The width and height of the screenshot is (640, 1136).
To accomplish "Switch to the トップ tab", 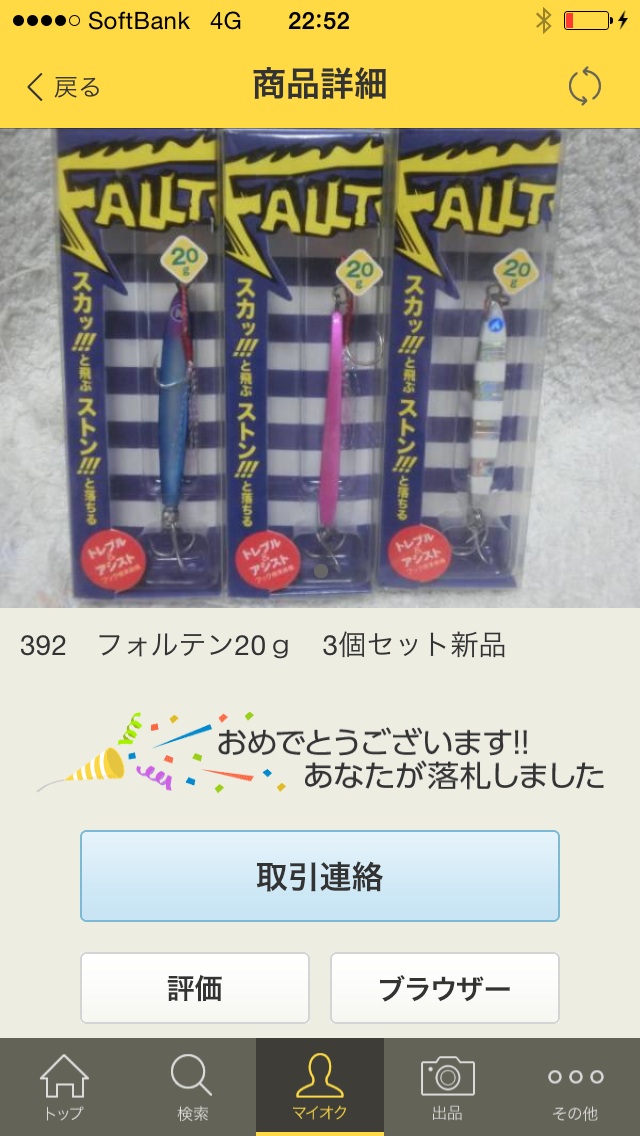I will (64, 1087).
